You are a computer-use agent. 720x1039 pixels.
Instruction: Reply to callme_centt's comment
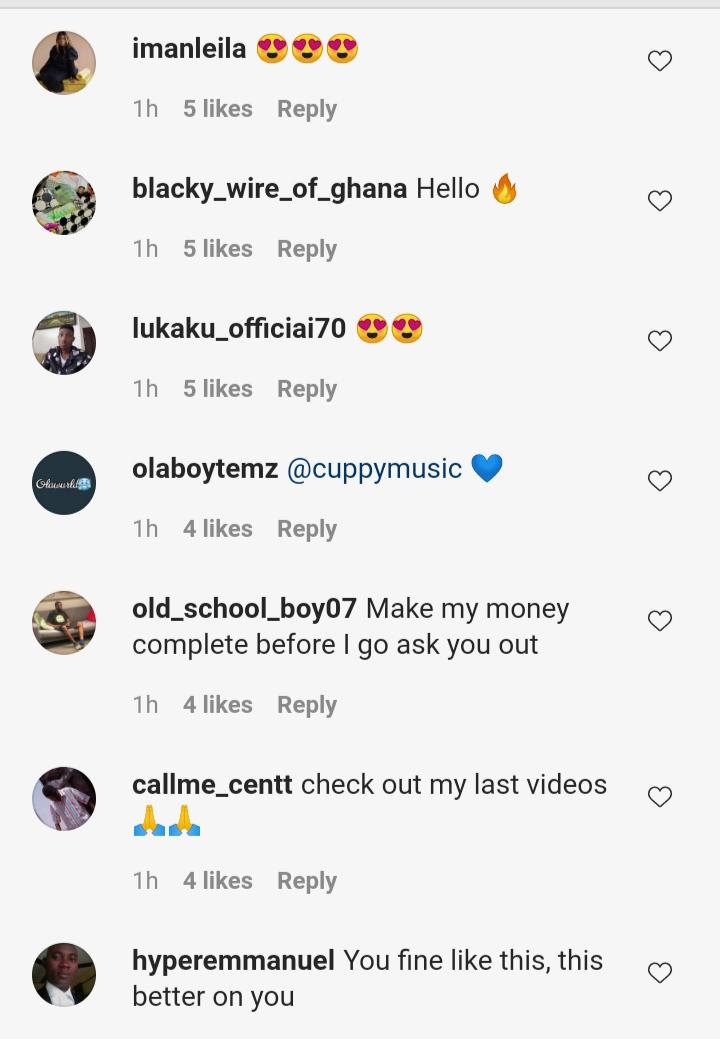(x=306, y=881)
